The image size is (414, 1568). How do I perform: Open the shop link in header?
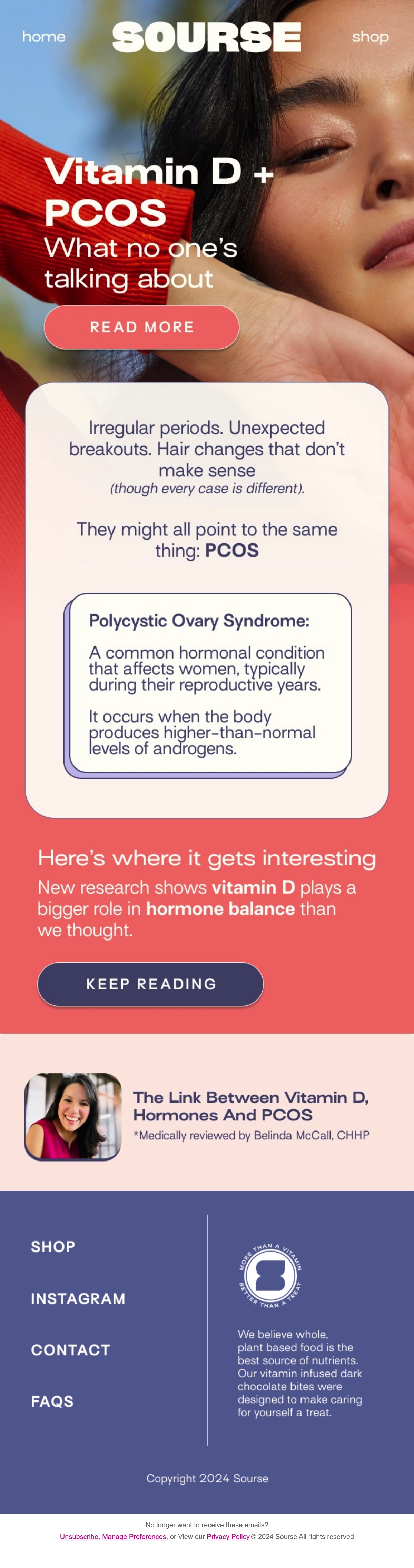pyautogui.click(x=370, y=37)
